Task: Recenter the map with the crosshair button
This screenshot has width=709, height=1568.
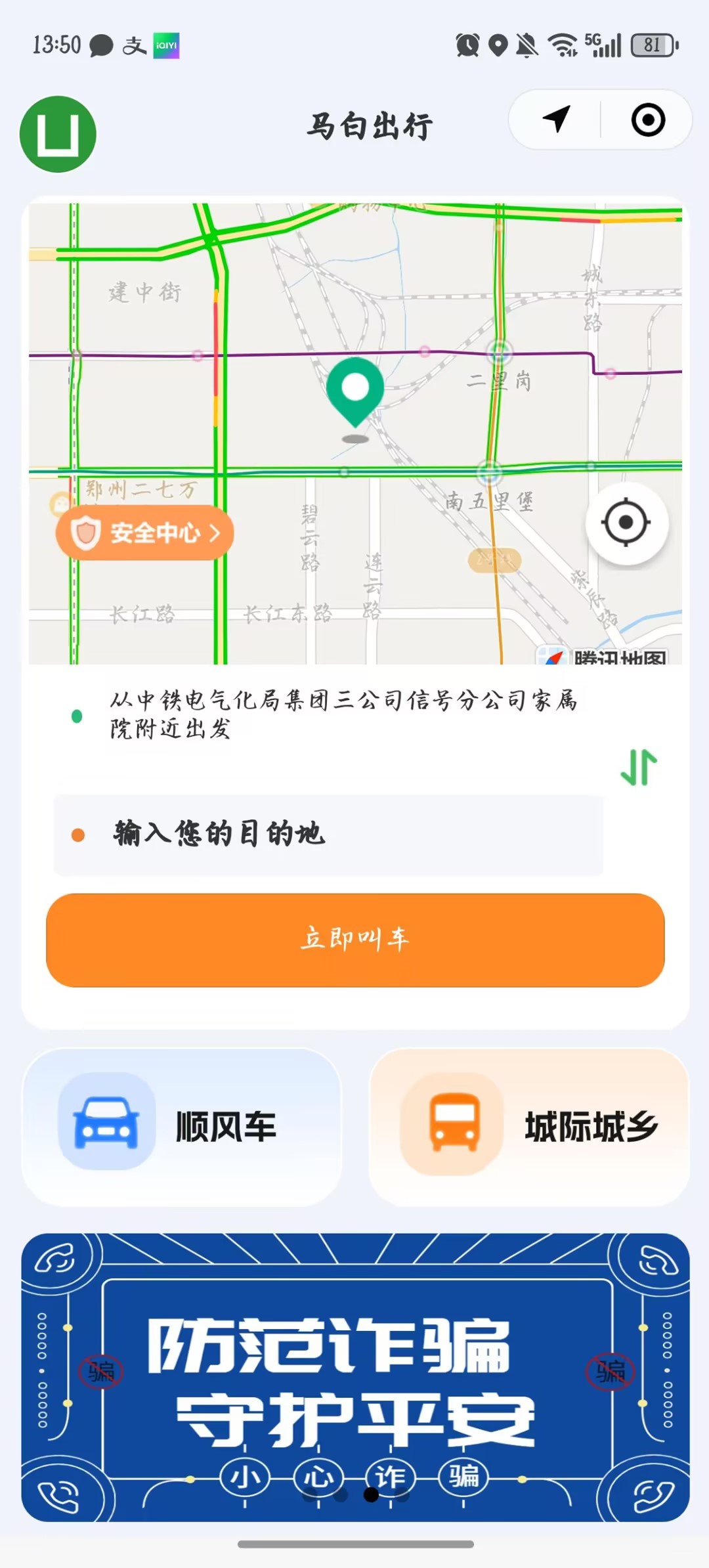Action: pyautogui.click(x=626, y=523)
